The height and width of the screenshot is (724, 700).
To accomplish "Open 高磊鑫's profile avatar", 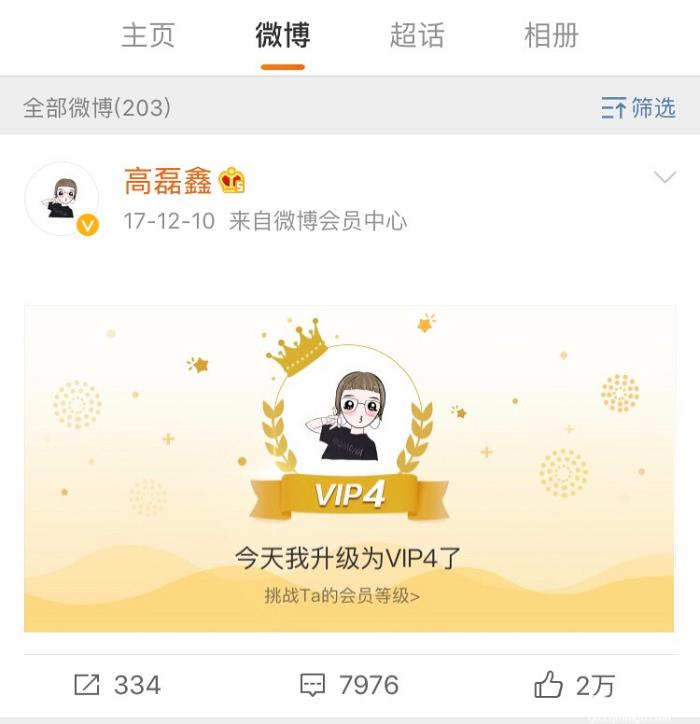I will coord(62,199).
